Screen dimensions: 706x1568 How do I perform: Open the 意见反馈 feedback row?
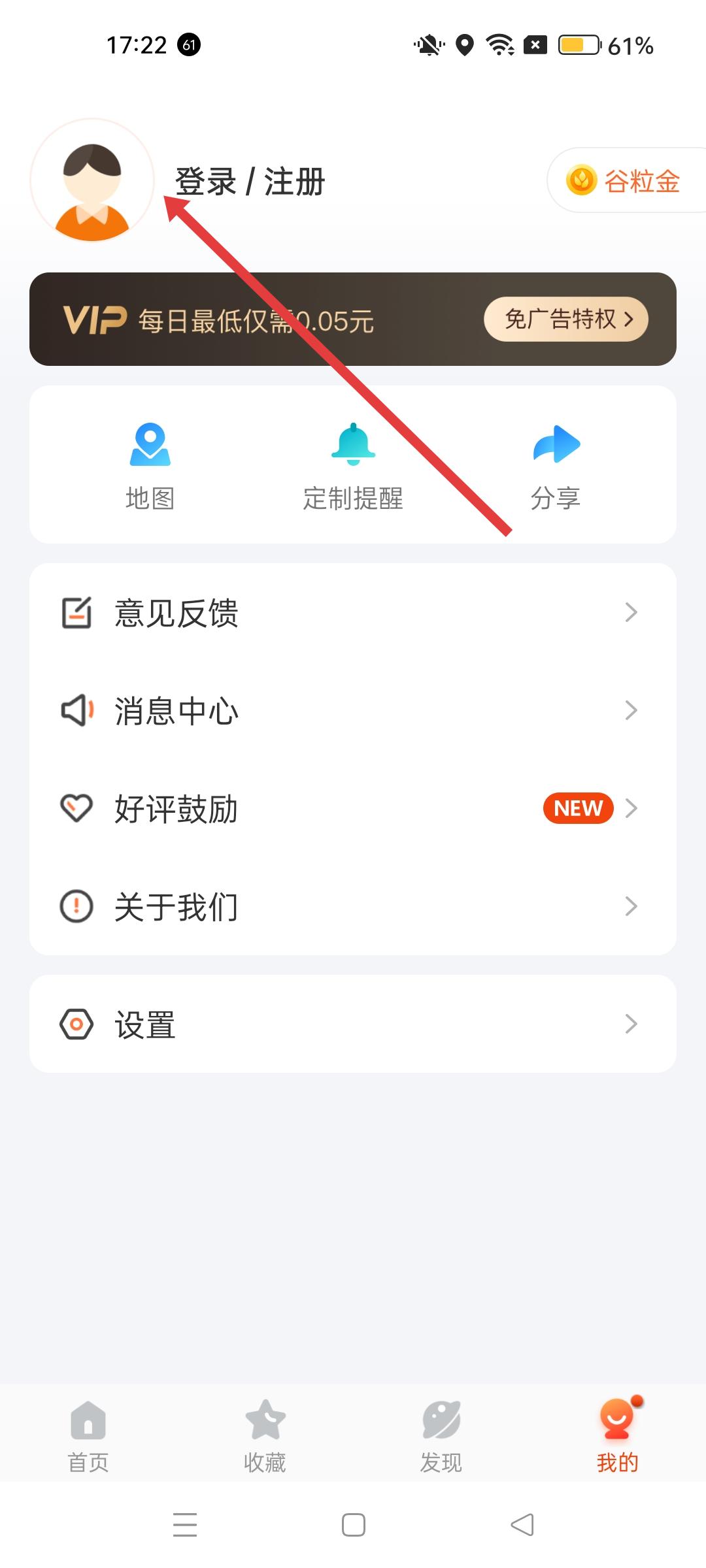[x=353, y=613]
